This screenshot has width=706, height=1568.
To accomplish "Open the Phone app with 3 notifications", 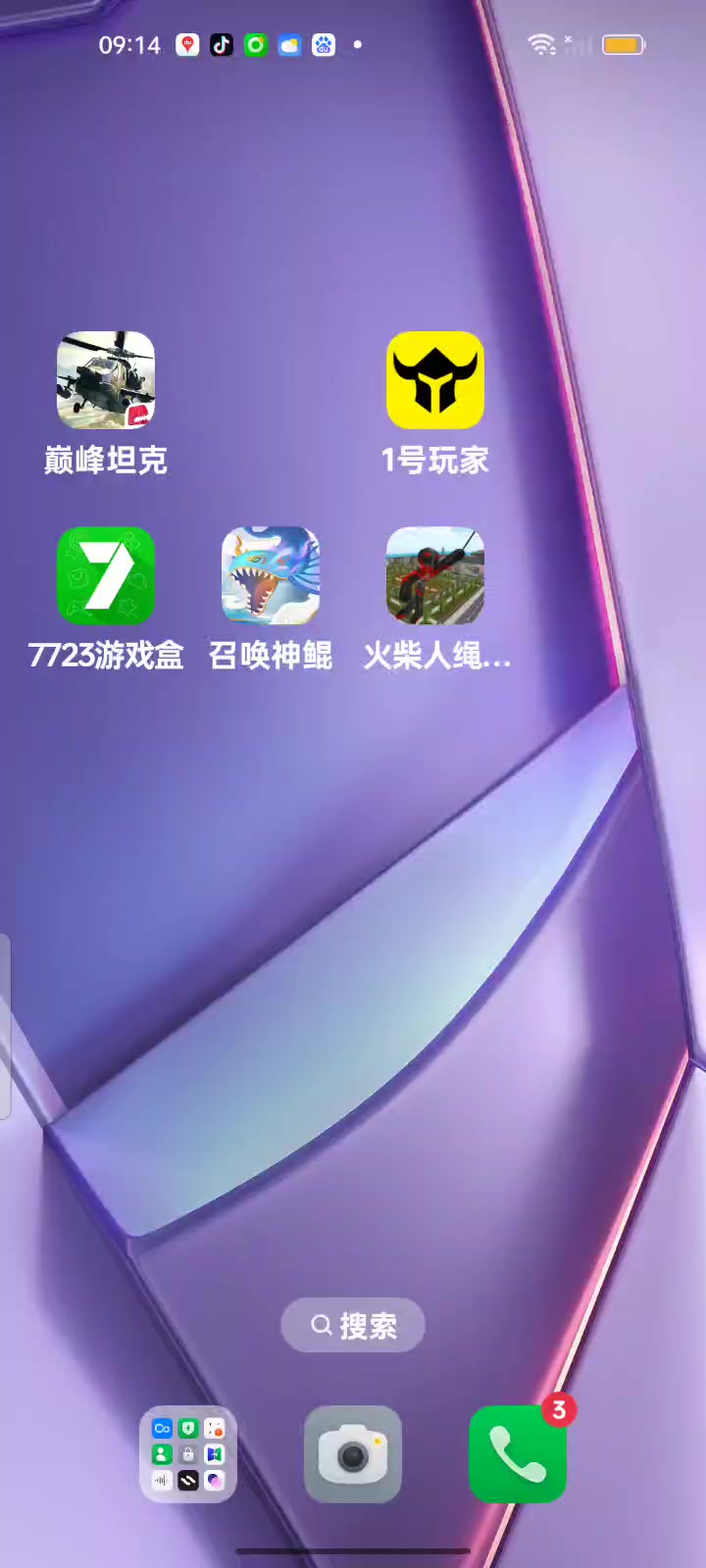I will tap(518, 1454).
